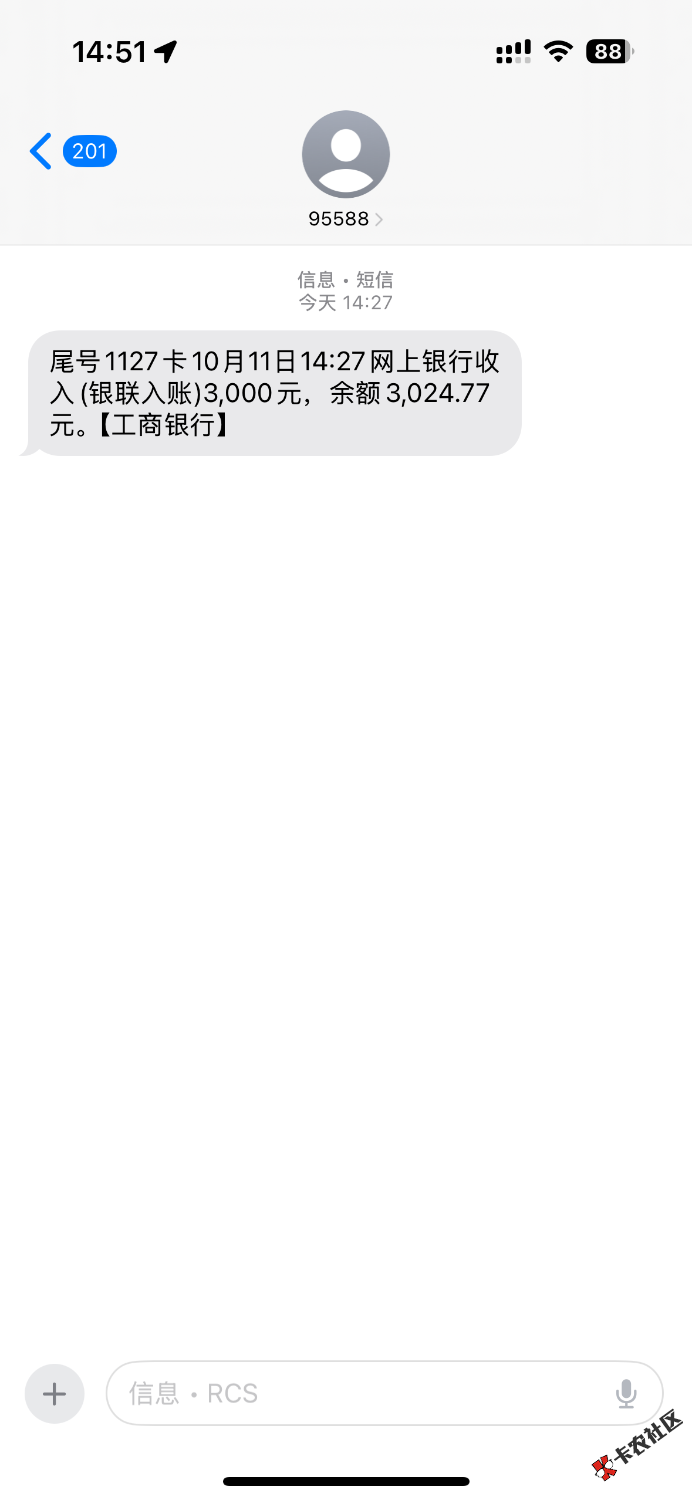Focus the RCS message text field
Screen dimensions: 692x1500
360,1393
